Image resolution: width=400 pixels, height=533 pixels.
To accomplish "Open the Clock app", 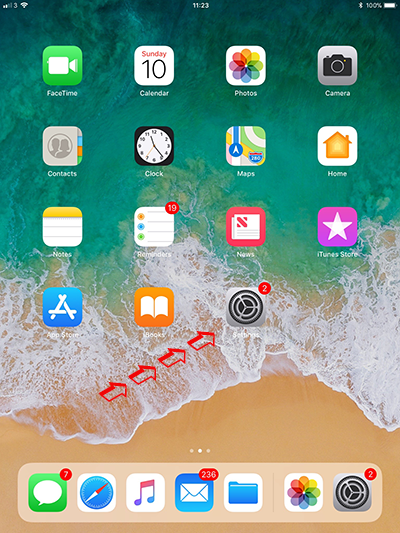I will [x=154, y=146].
